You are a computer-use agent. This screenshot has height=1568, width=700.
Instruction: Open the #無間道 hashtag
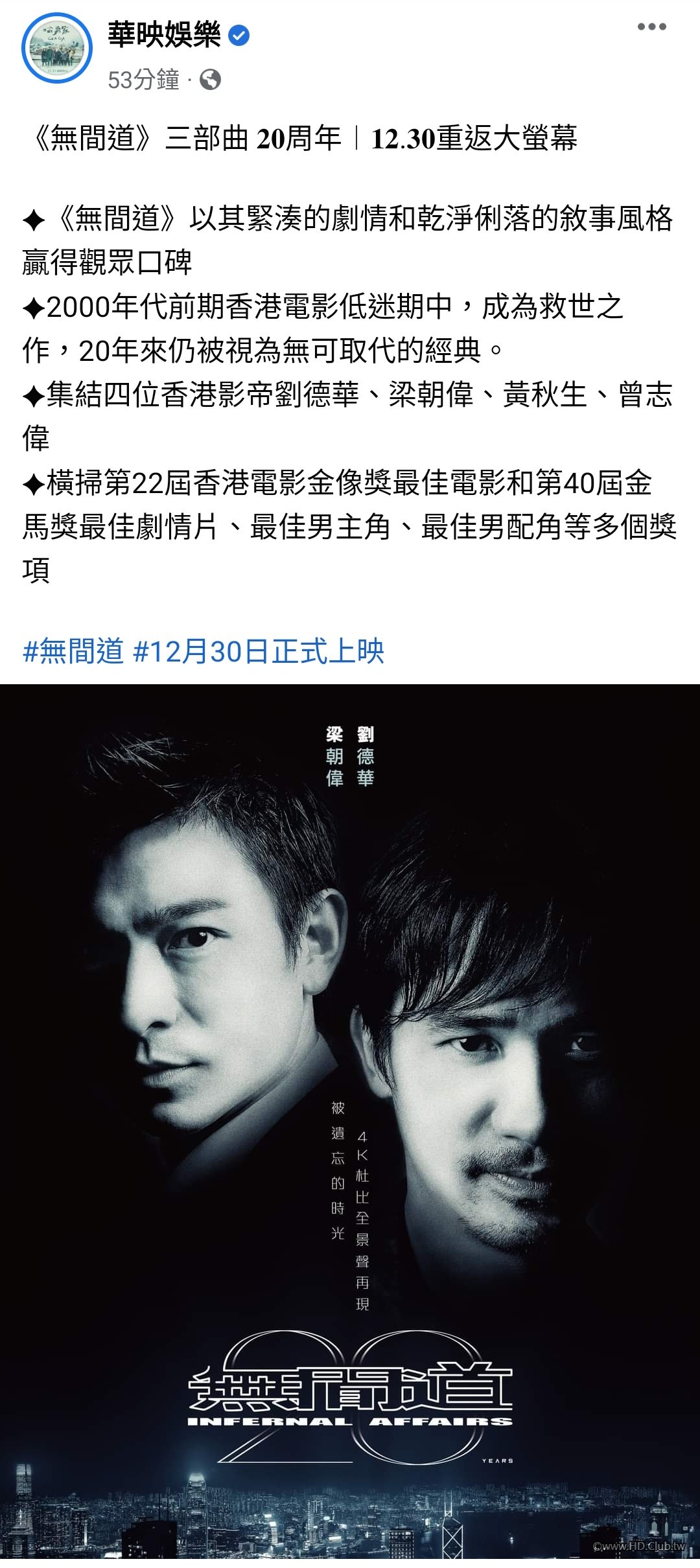pyautogui.click(x=73, y=651)
